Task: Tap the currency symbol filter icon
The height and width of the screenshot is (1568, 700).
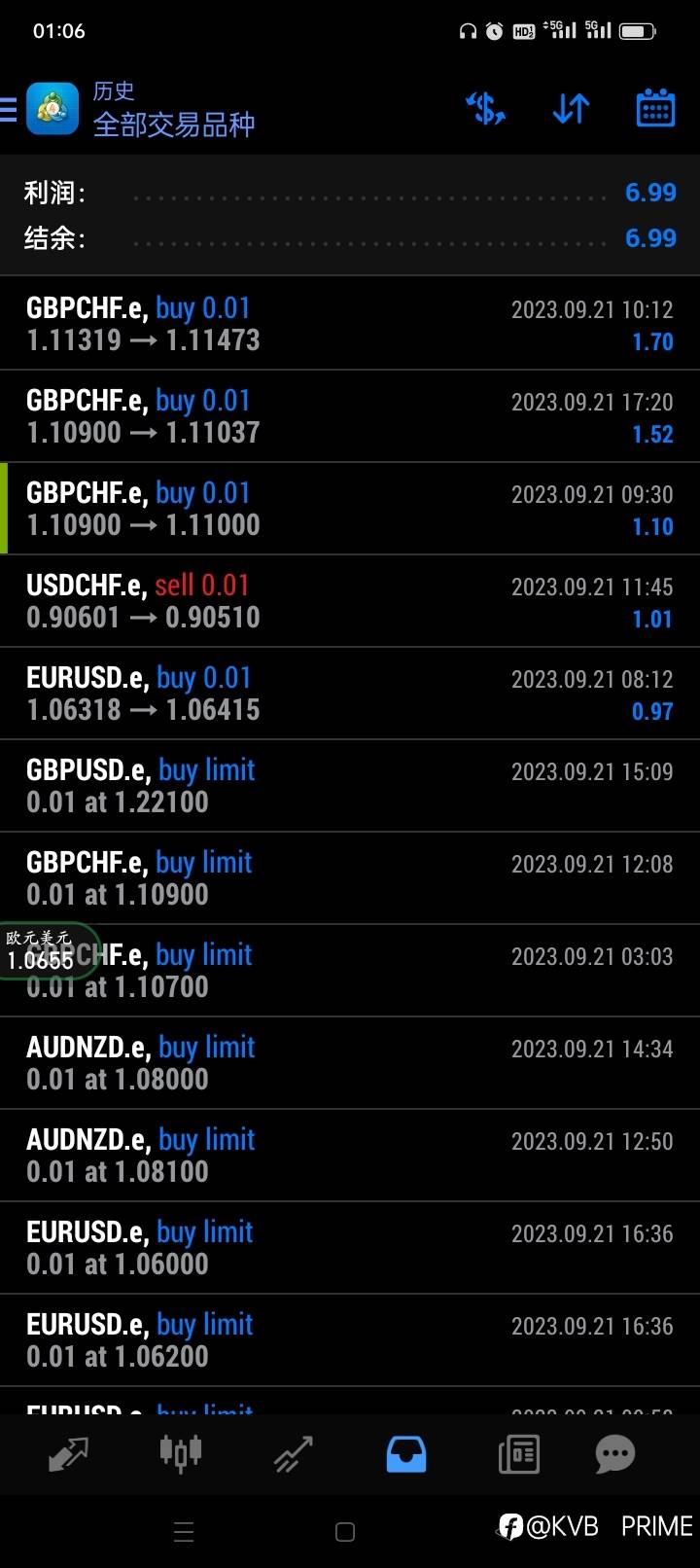Action: 485,109
